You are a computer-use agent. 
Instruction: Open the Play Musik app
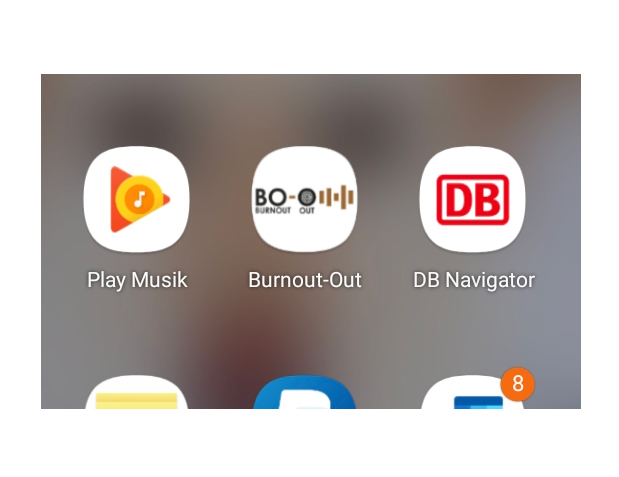pos(136,200)
